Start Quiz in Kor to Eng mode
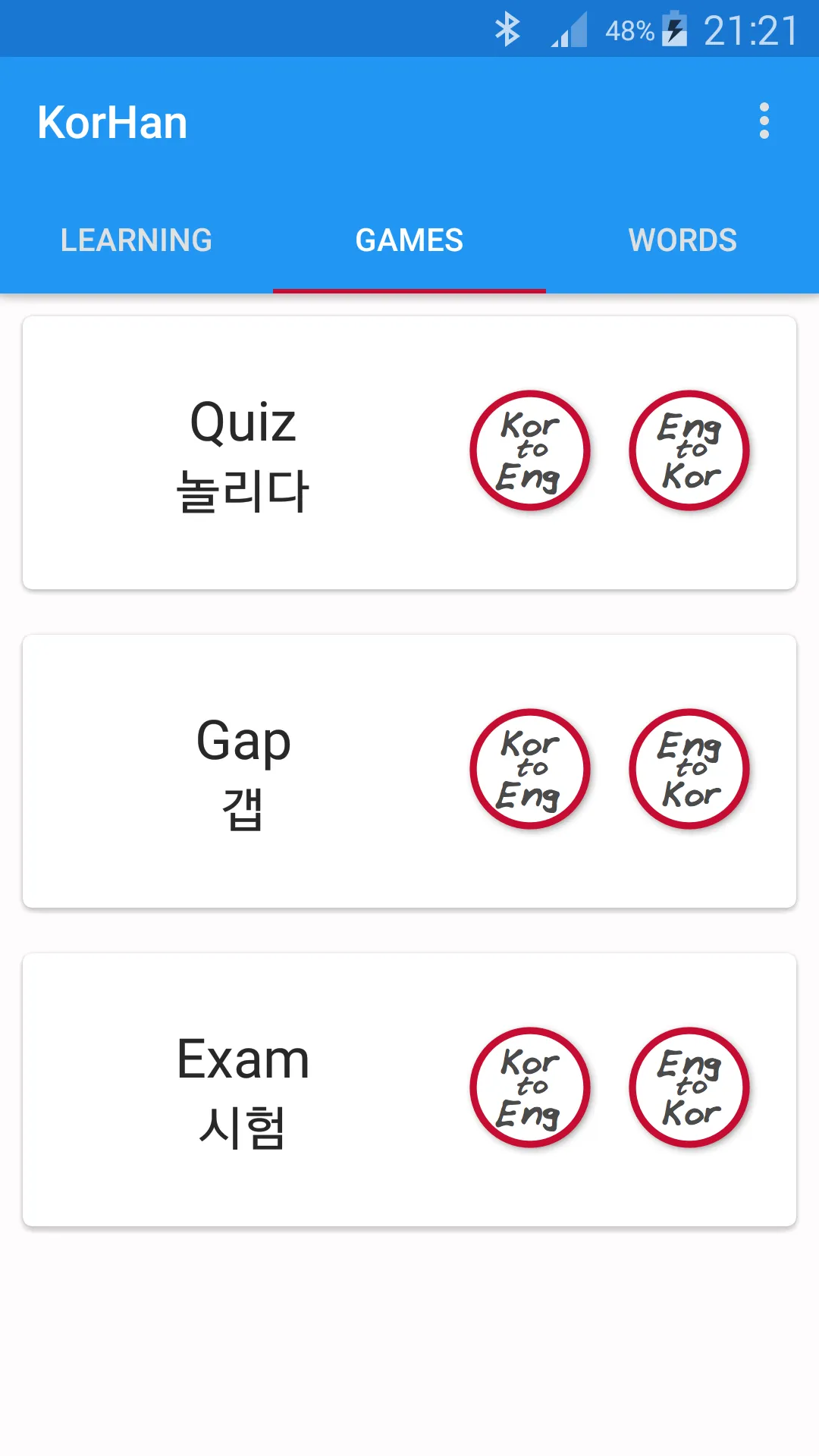This screenshot has width=819, height=1456. (530, 450)
